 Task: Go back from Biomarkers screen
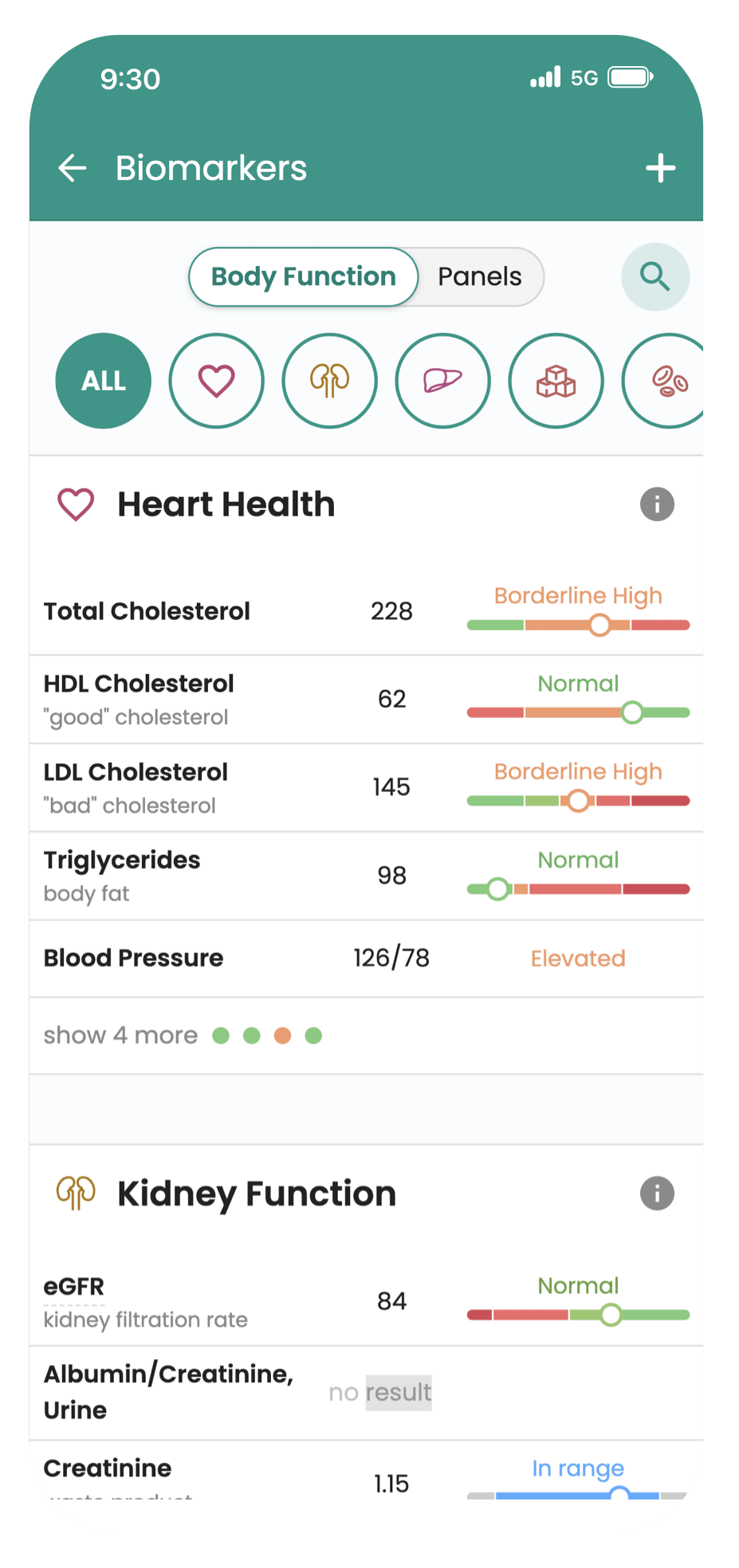click(x=73, y=168)
